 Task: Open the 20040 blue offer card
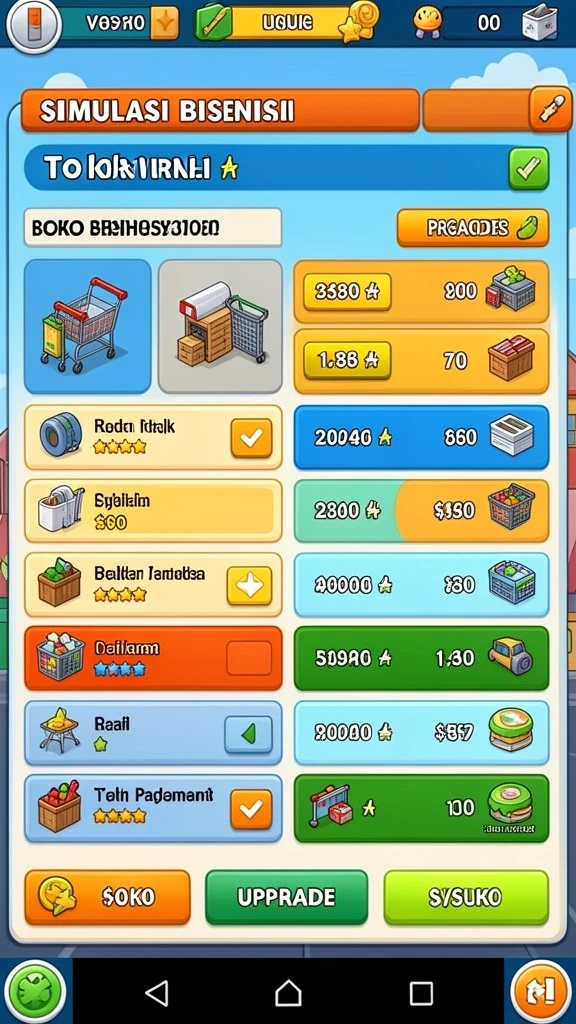click(x=421, y=438)
